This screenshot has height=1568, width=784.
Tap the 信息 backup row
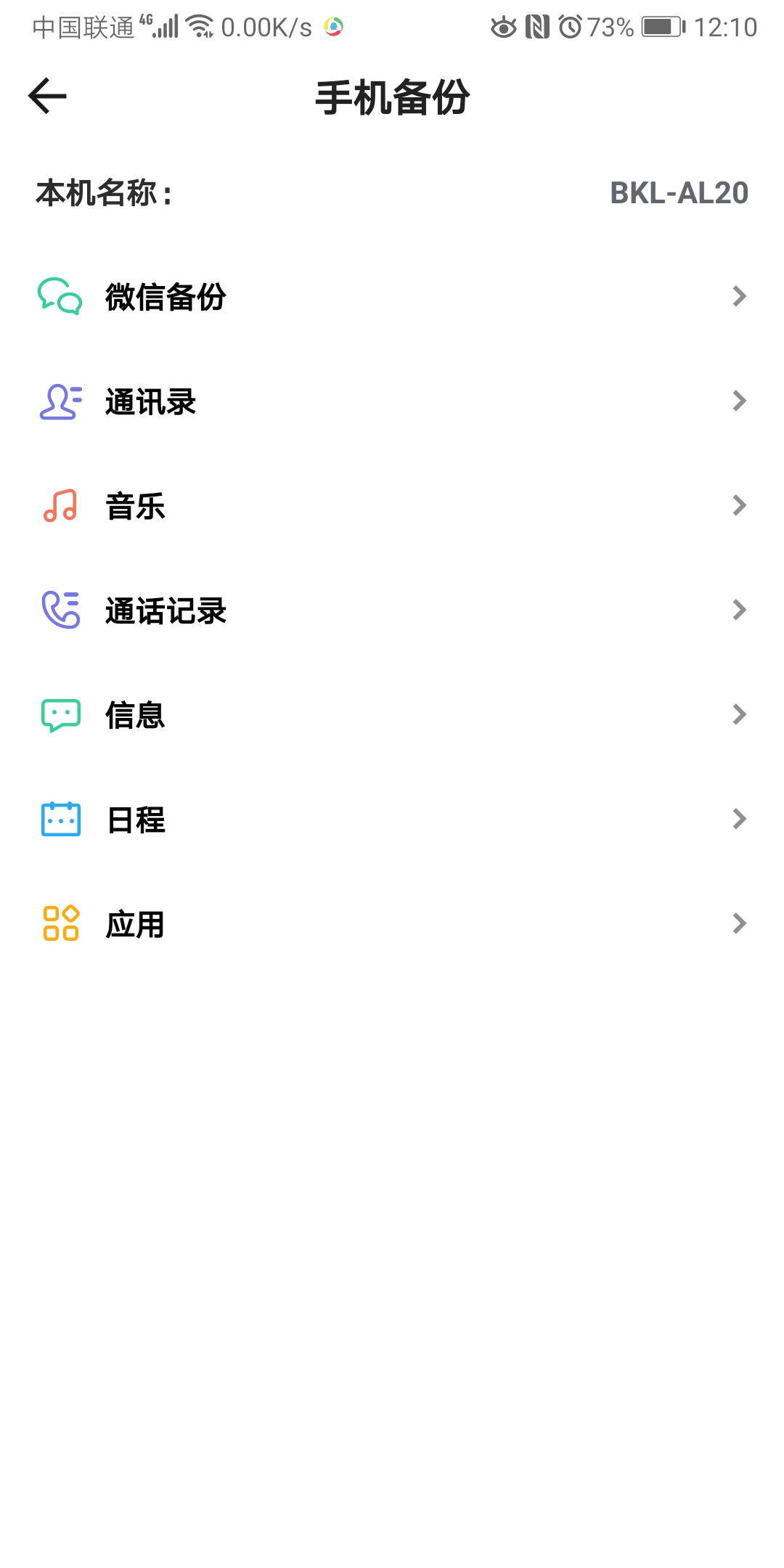pos(392,714)
